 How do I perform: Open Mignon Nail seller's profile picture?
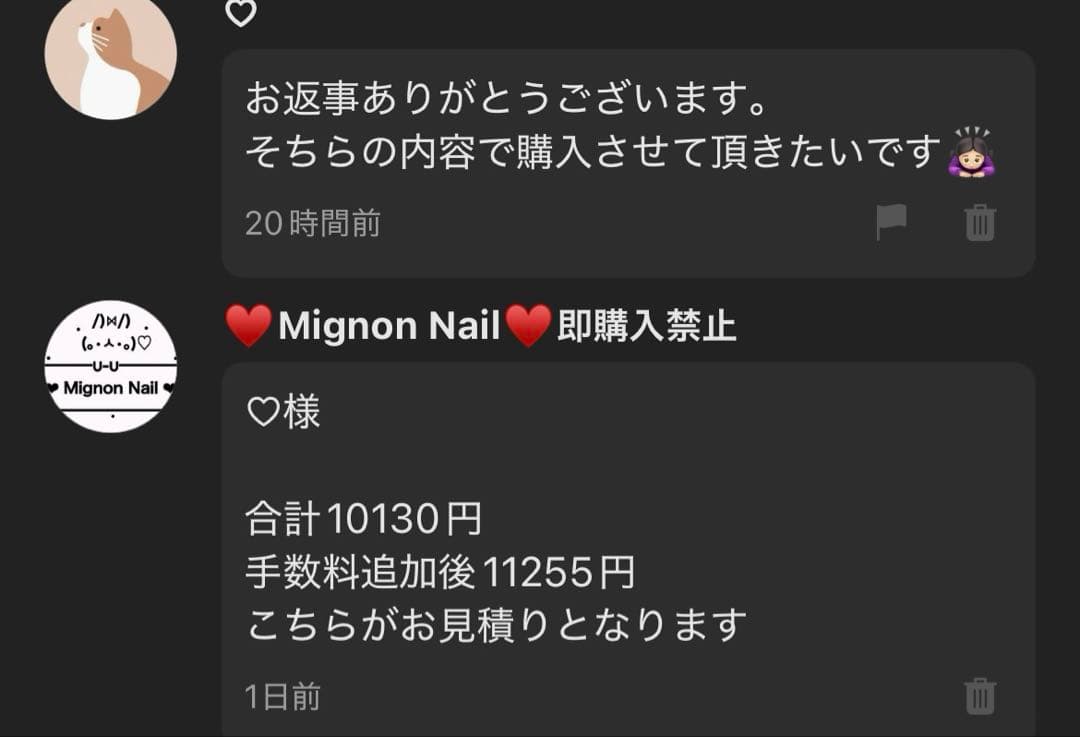coord(110,367)
